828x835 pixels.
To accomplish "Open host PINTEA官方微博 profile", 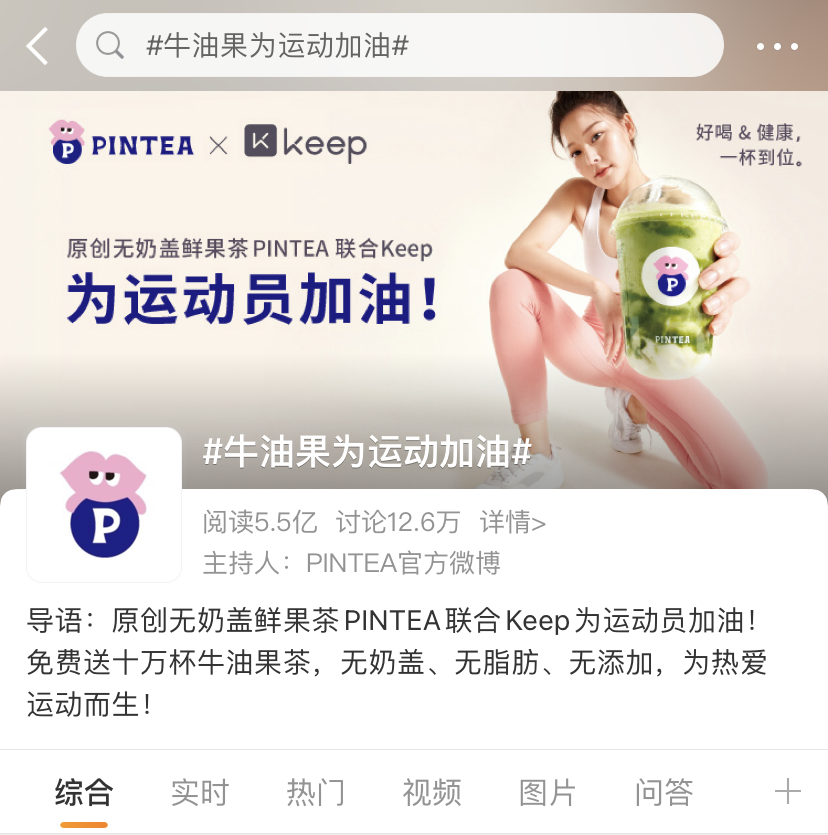I will [x=402, y=563].
